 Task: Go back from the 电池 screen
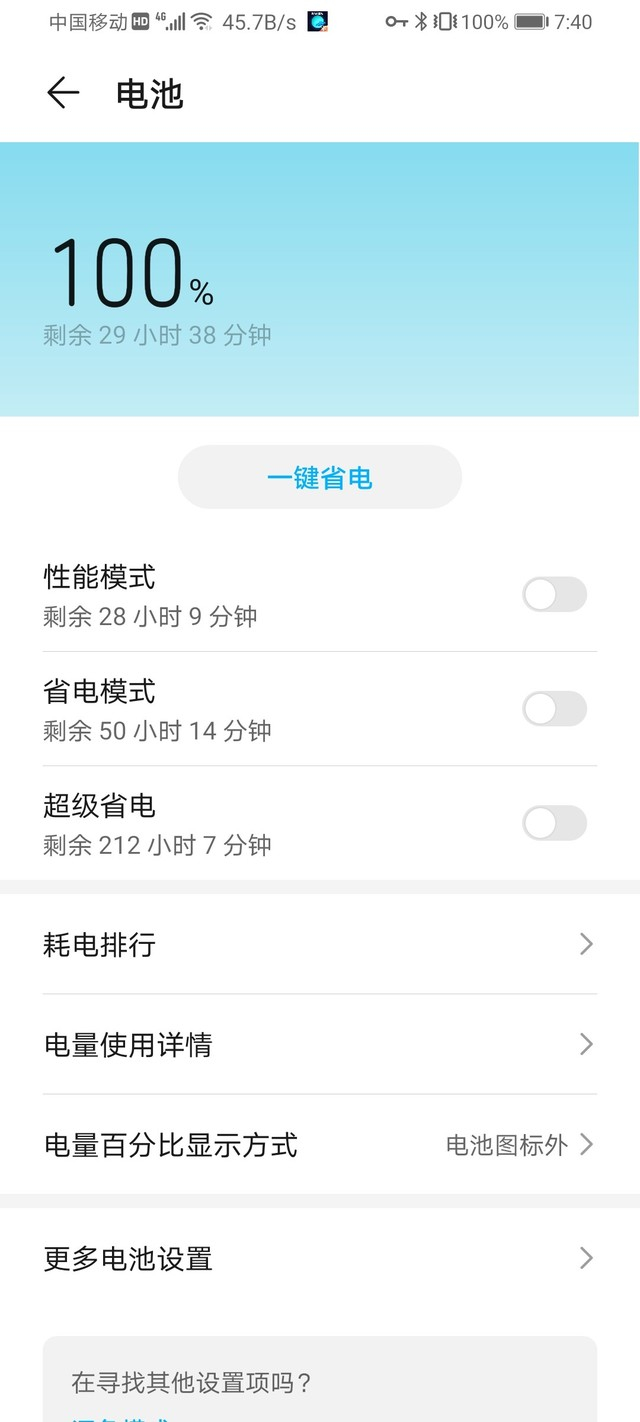(62, 93)
